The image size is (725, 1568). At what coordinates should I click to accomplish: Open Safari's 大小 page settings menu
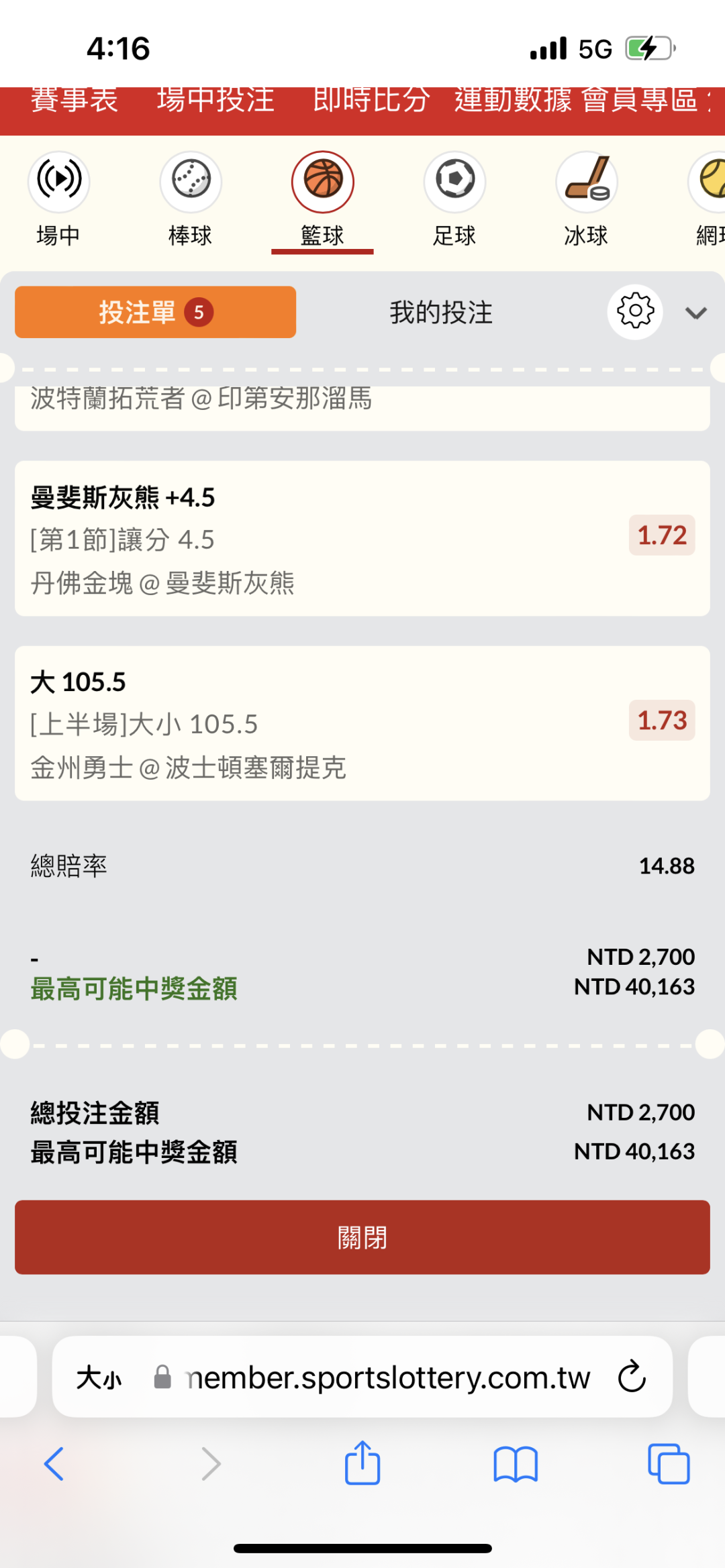point(99,1378)
